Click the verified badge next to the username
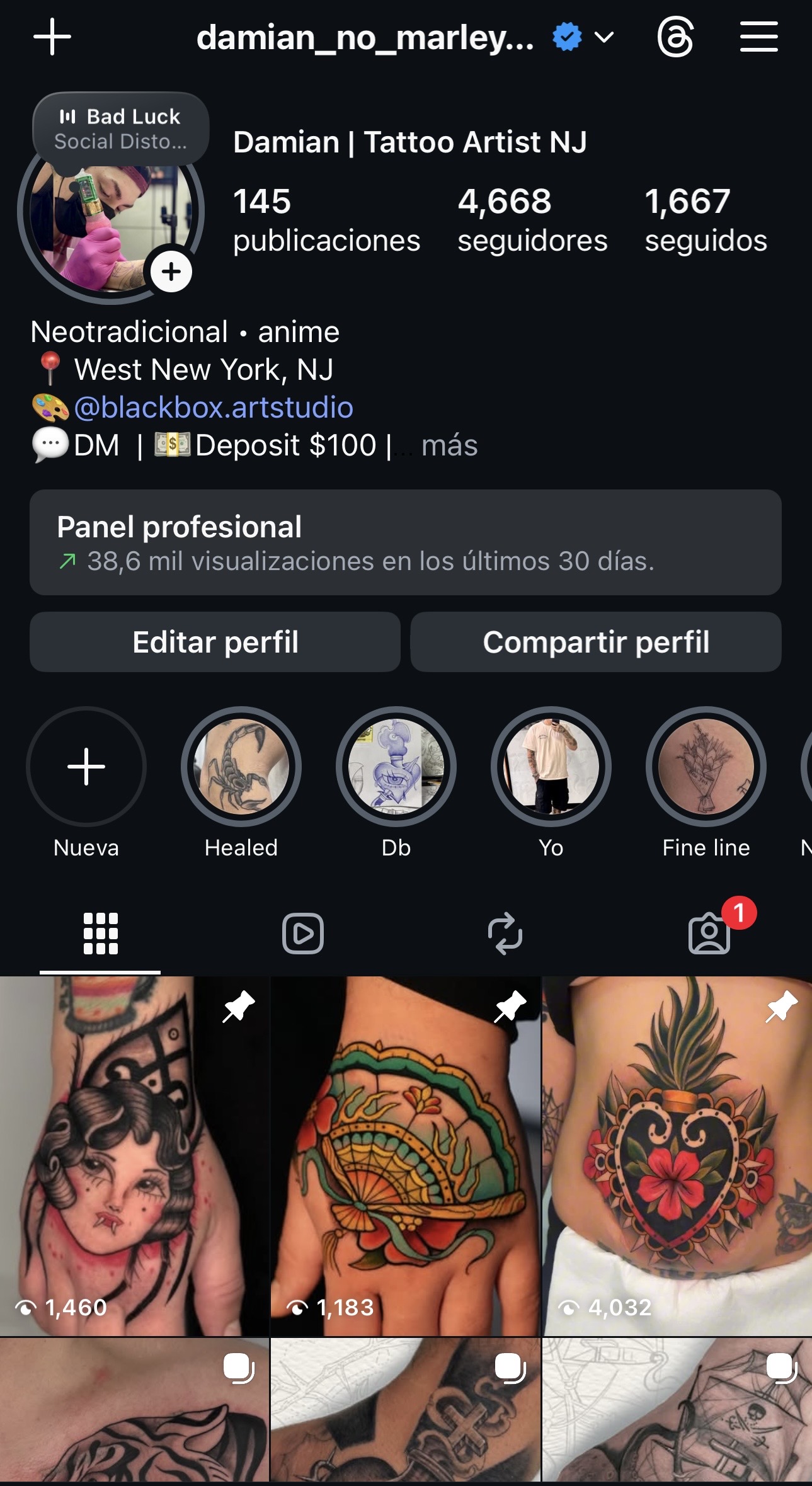 [x=566, y=37]
